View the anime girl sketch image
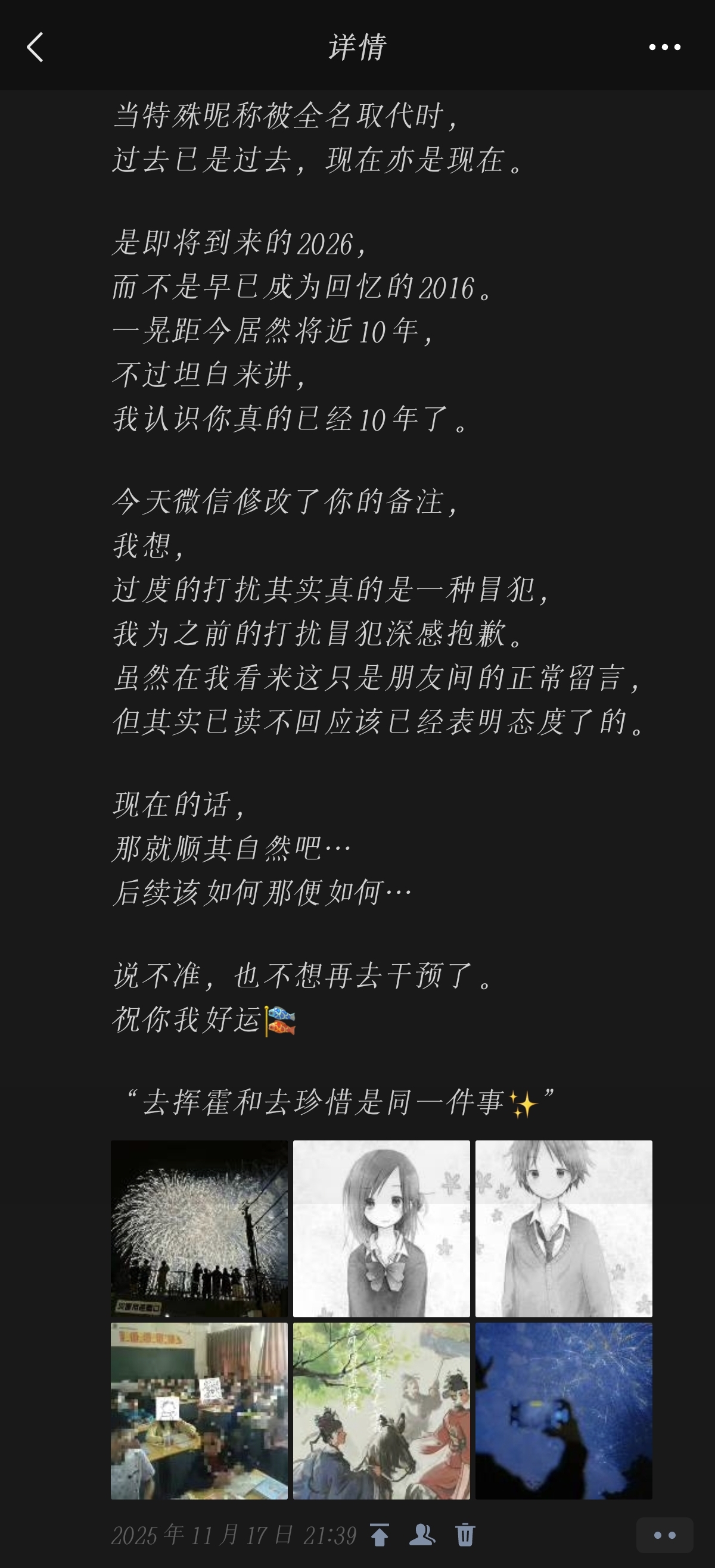 381,1229
